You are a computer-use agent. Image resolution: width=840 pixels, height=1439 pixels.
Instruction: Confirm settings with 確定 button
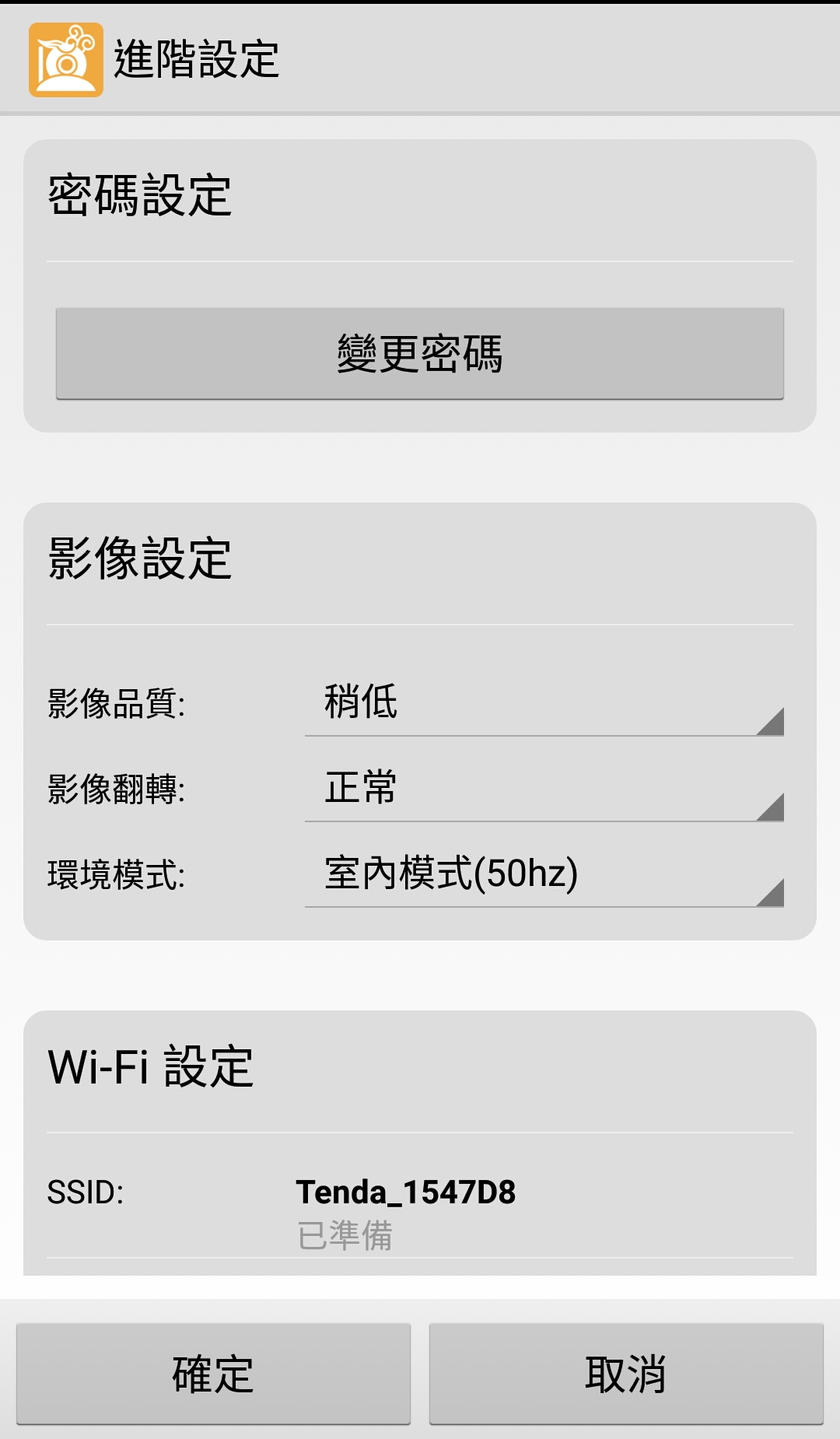[213, 1374]
